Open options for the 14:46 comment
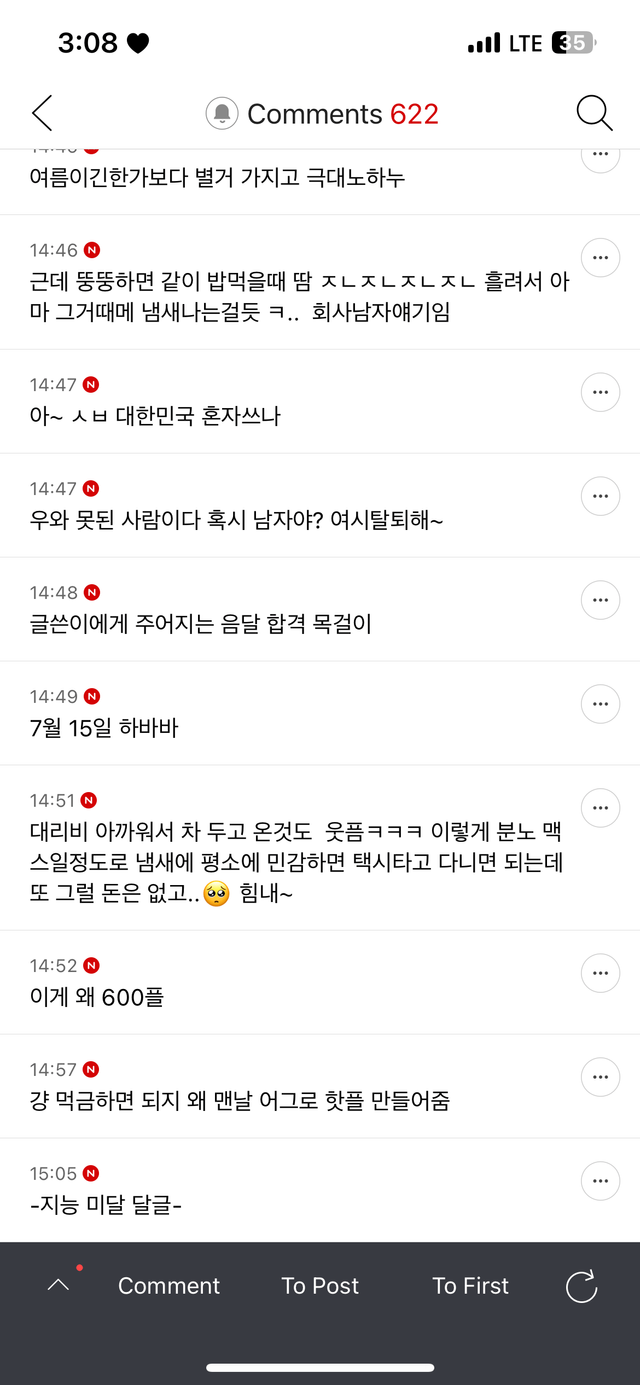 (x=600, y=258)
